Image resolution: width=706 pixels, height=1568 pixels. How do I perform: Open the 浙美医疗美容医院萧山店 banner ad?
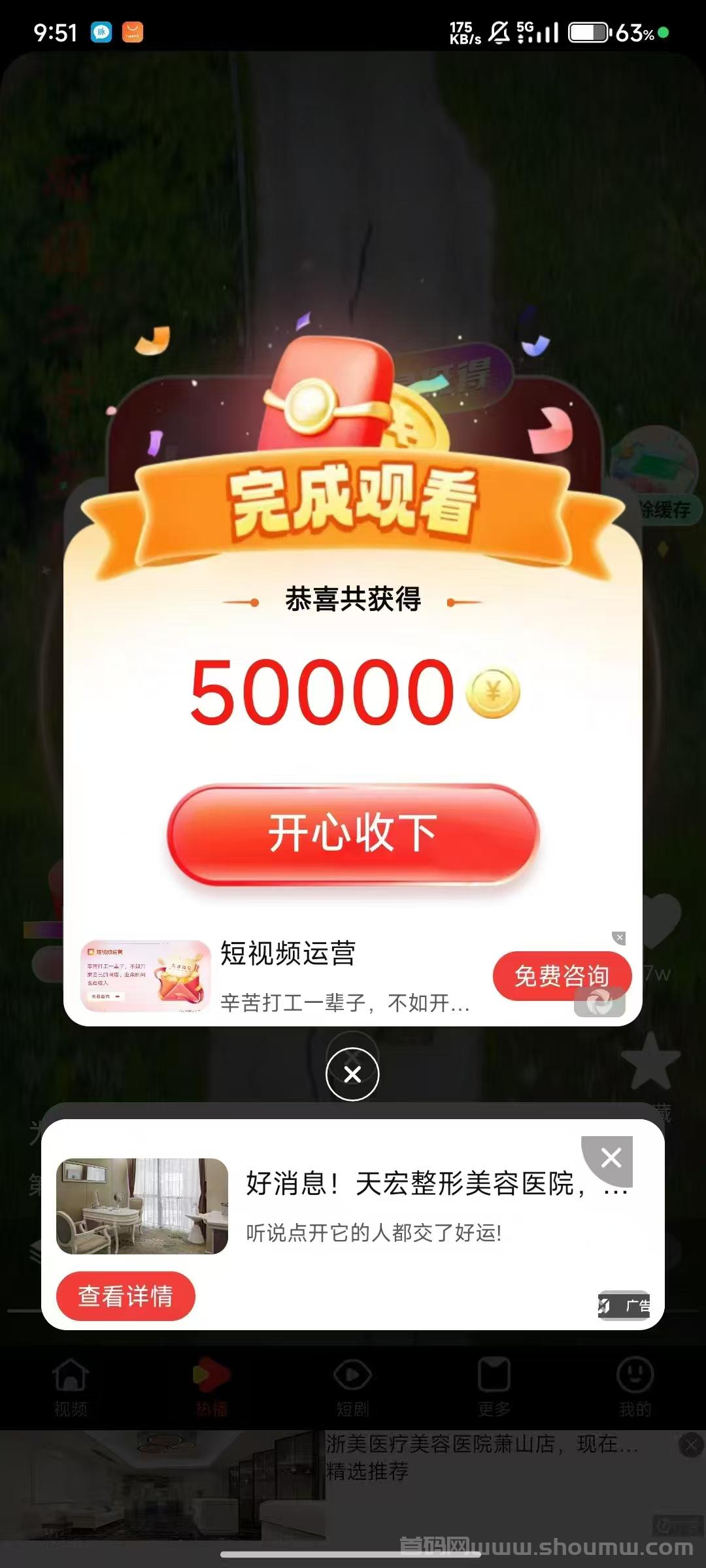click(353, 1484)
